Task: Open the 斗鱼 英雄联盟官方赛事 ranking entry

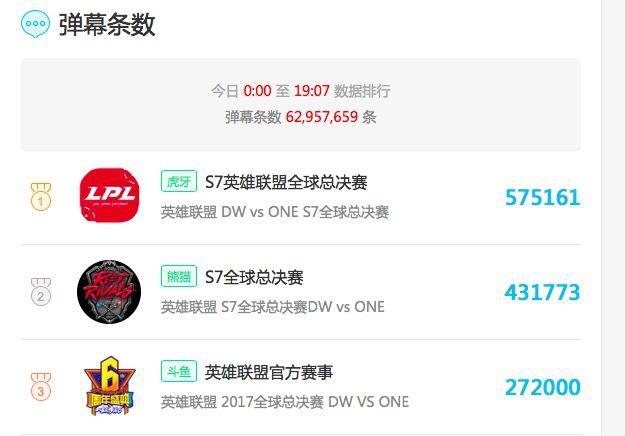Action: pyautogui.click(x=268, y=373)
